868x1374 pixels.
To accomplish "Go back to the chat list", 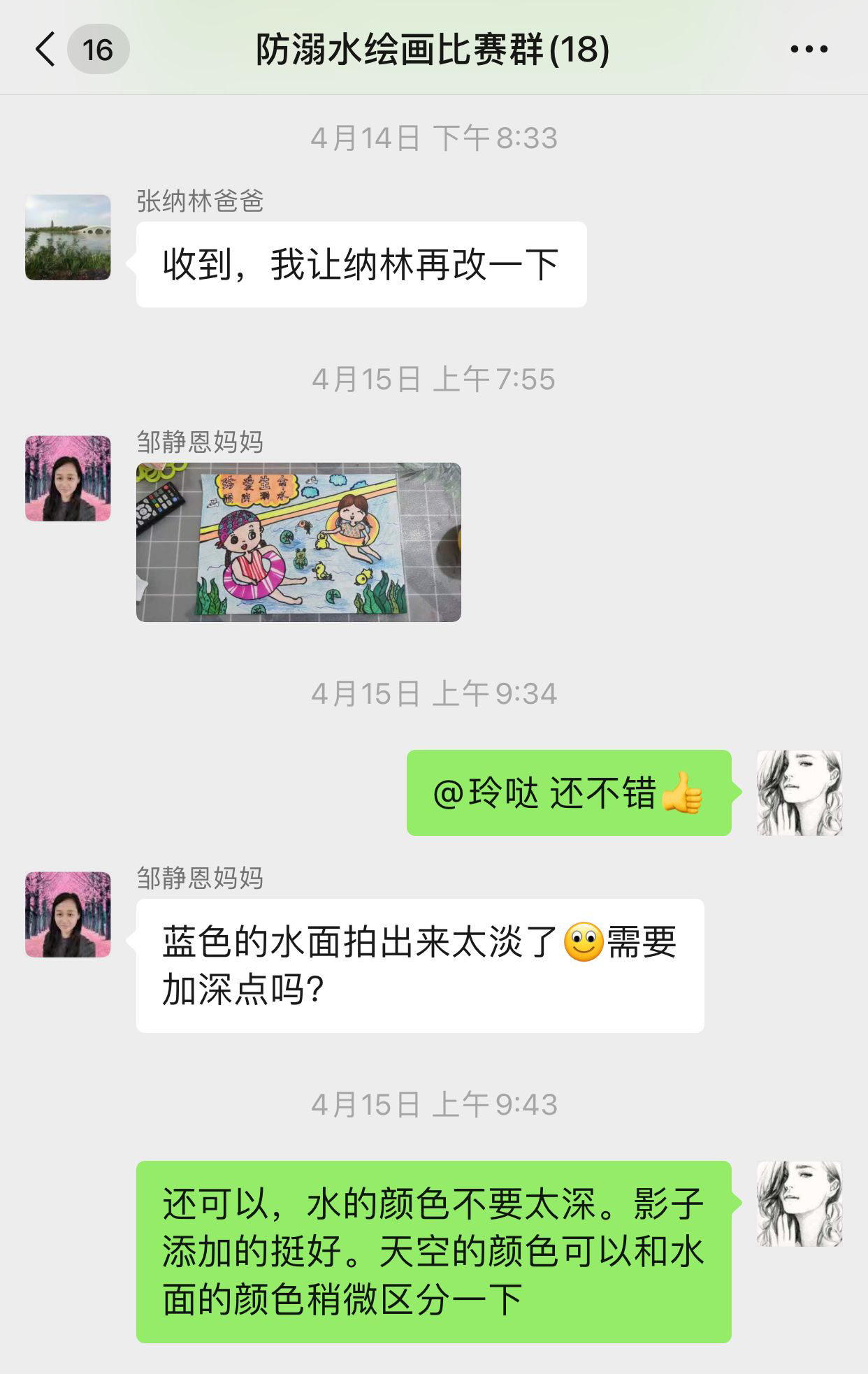I will 46,50.
